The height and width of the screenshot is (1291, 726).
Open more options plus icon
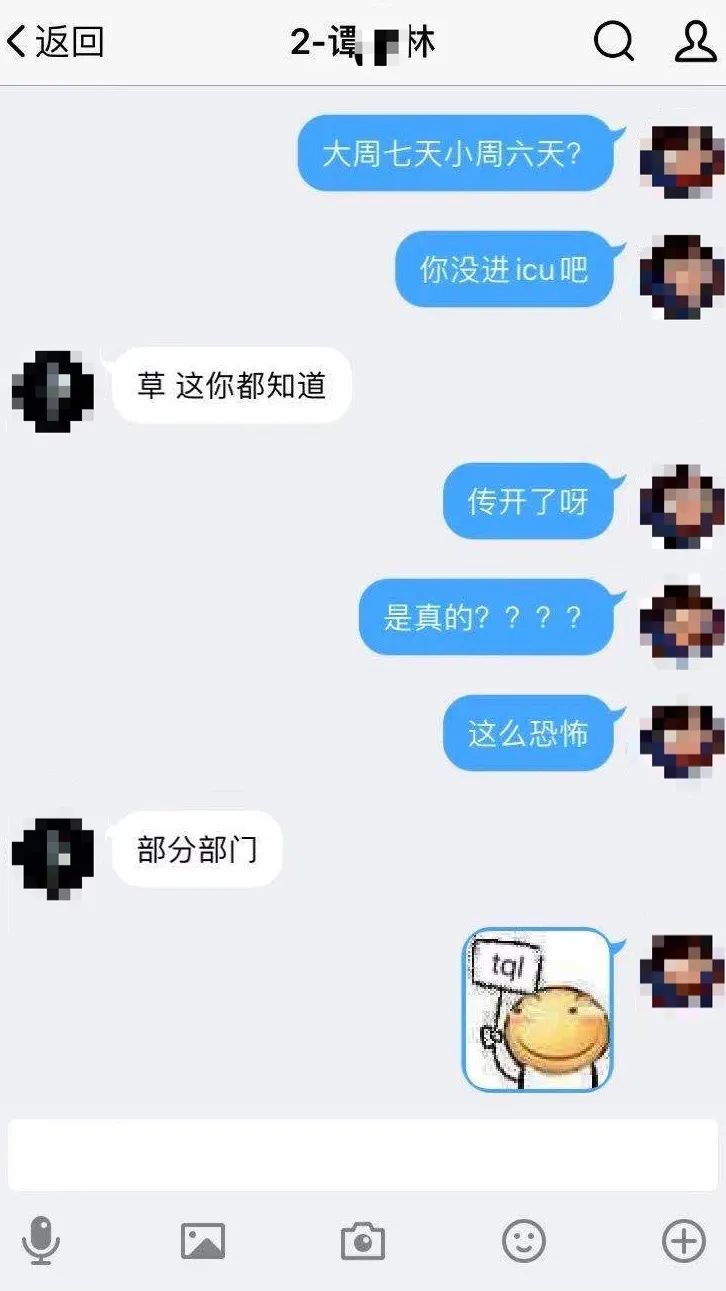(x=684, y=1241)
